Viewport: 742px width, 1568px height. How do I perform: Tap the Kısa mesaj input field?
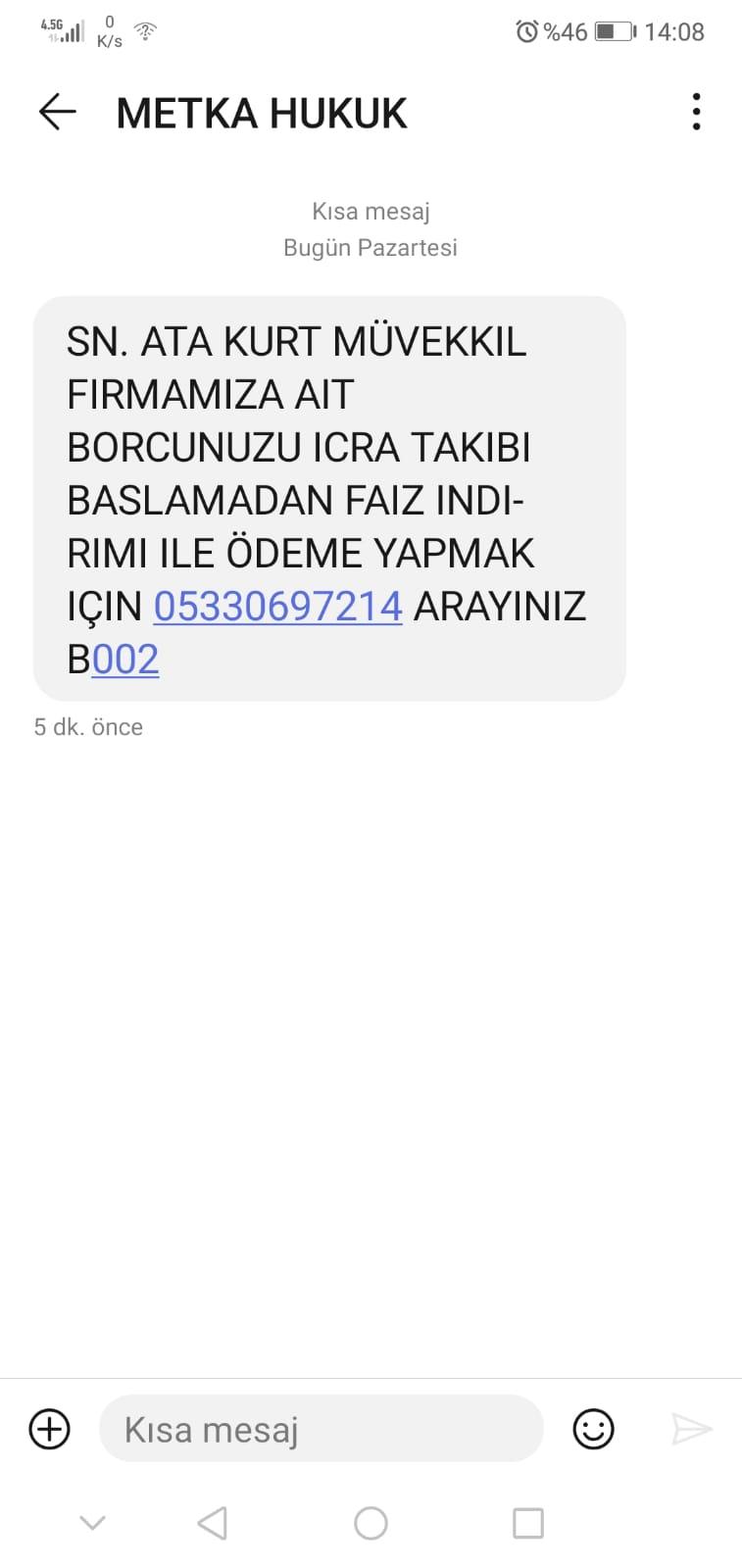tap(321, 1429)
